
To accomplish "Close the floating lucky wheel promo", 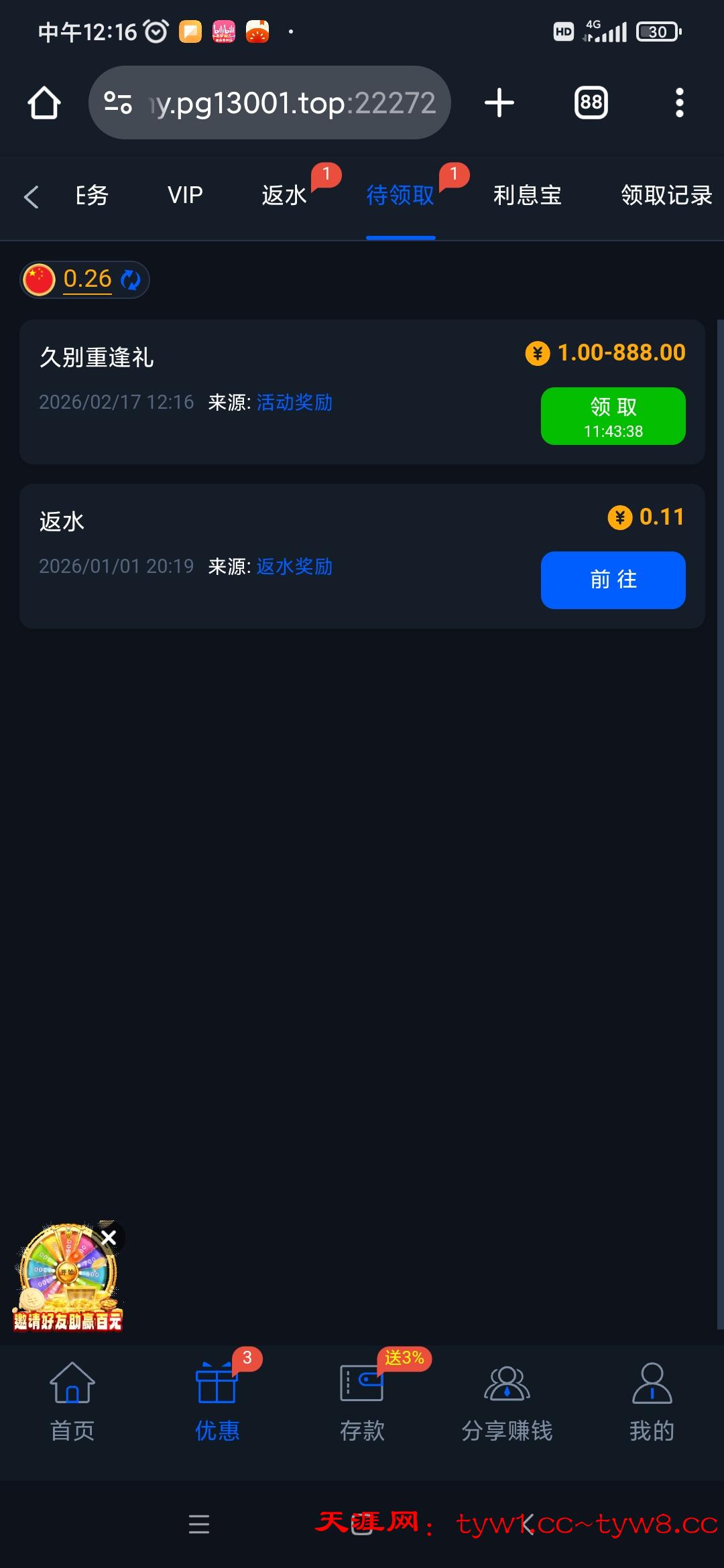I will [x=109, y=1238].
